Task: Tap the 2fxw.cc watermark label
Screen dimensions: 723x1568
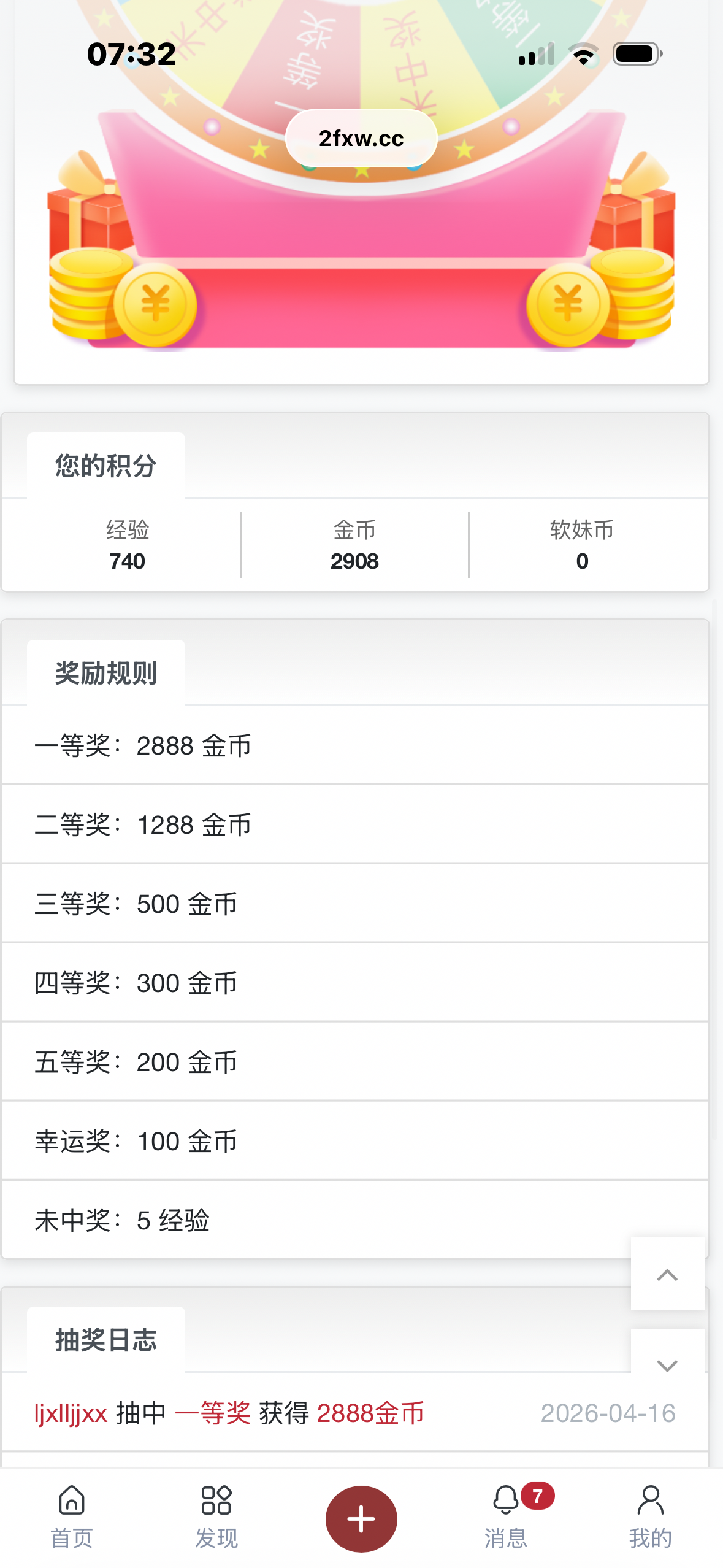Action: 362,138
